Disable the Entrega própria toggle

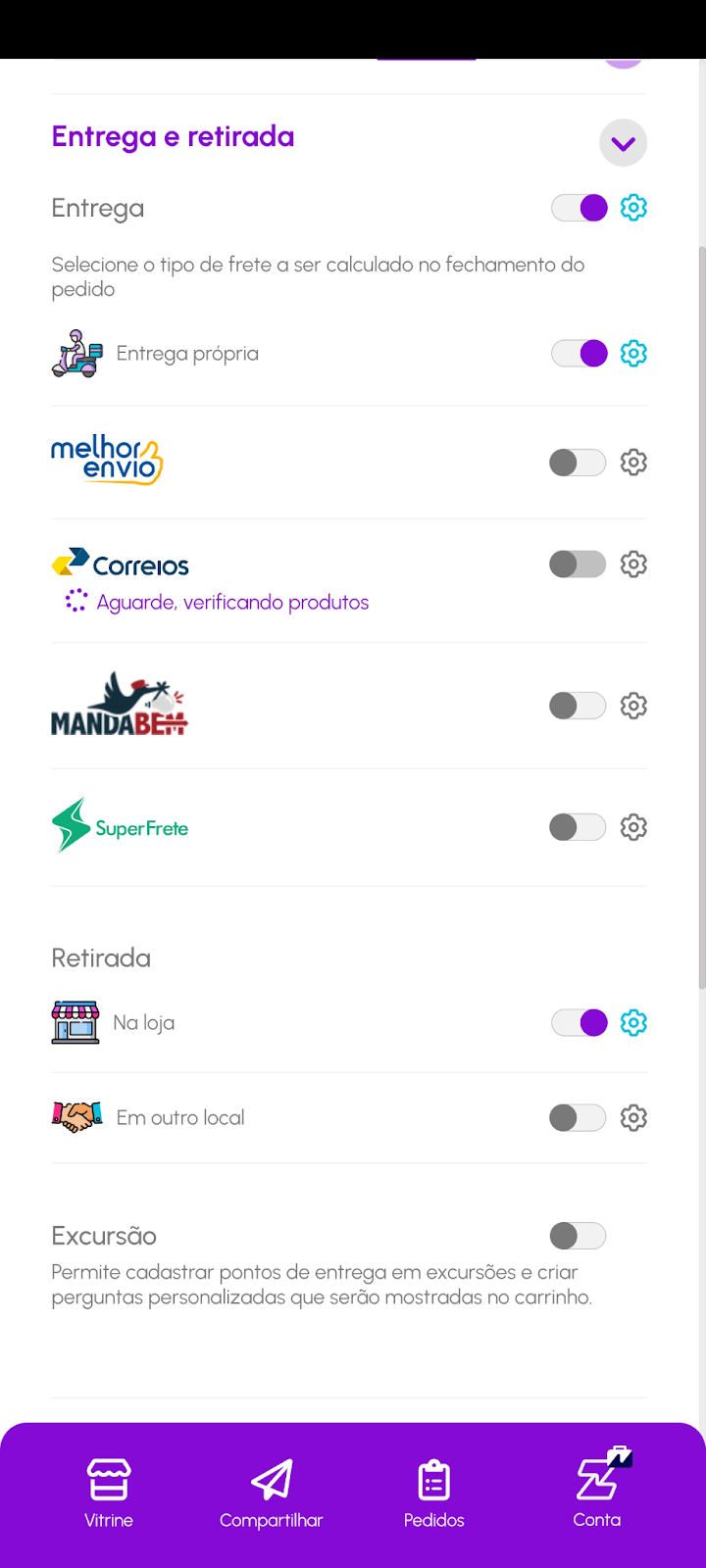580,354
